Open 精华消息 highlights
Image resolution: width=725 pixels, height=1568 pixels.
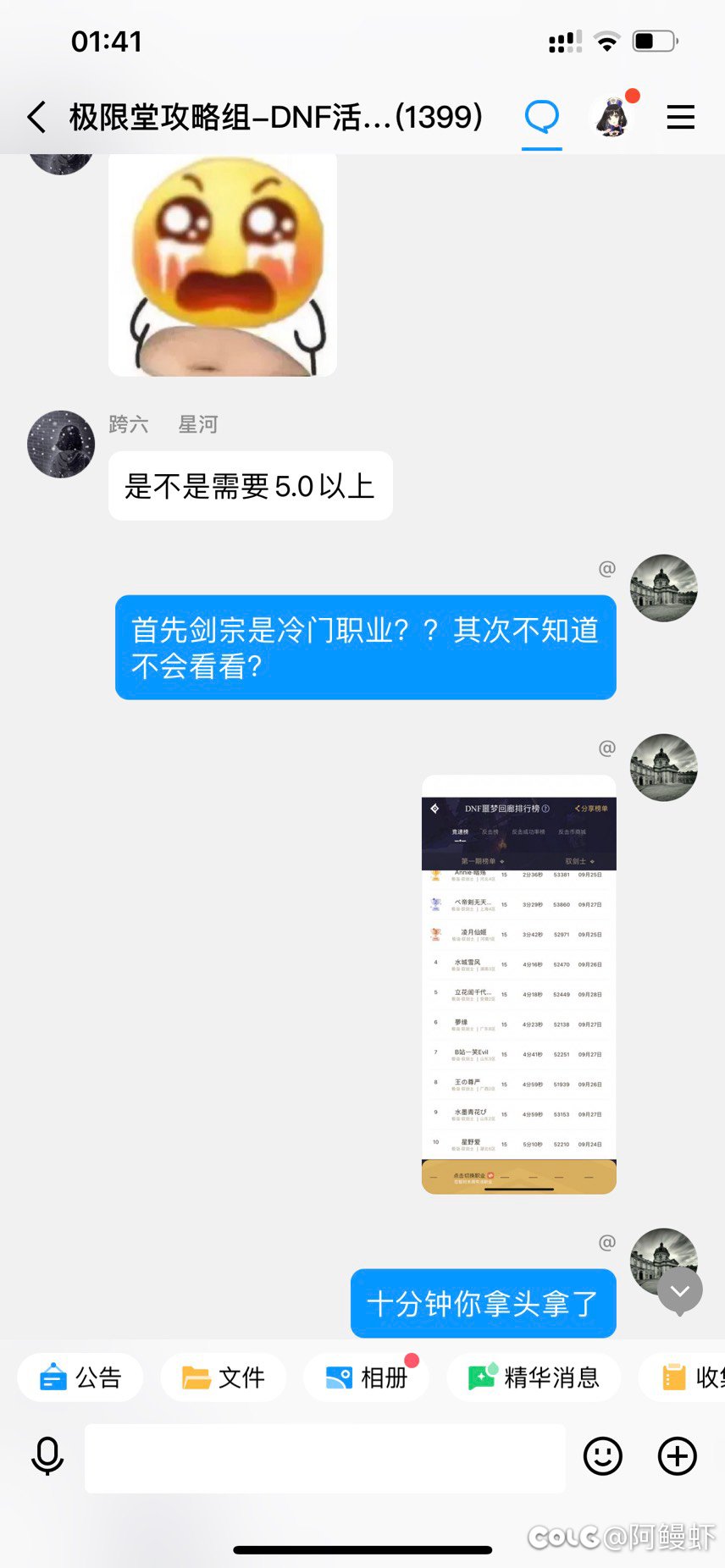(x=534, y=1378)
